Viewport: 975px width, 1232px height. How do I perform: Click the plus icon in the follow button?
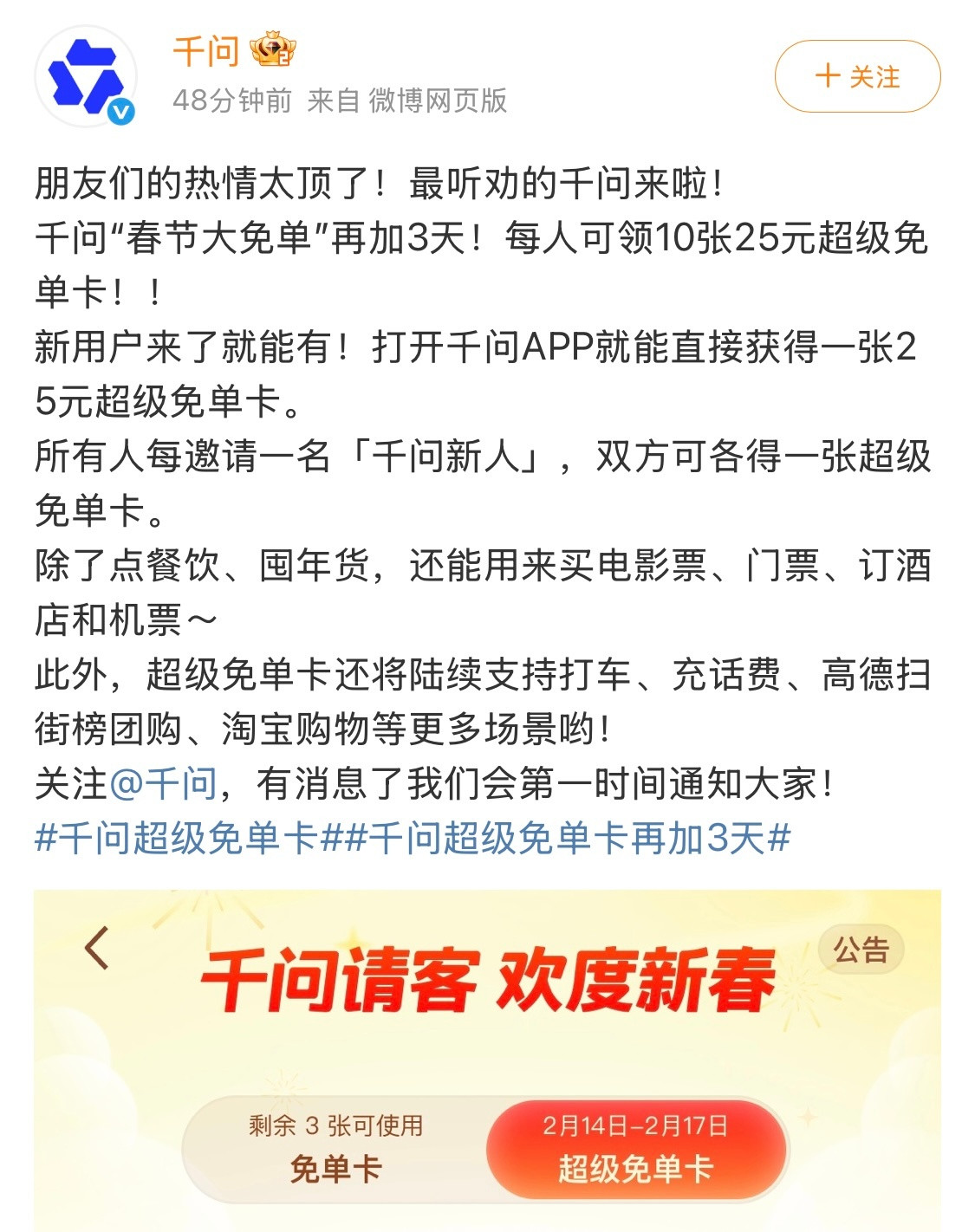coord(829,76)
